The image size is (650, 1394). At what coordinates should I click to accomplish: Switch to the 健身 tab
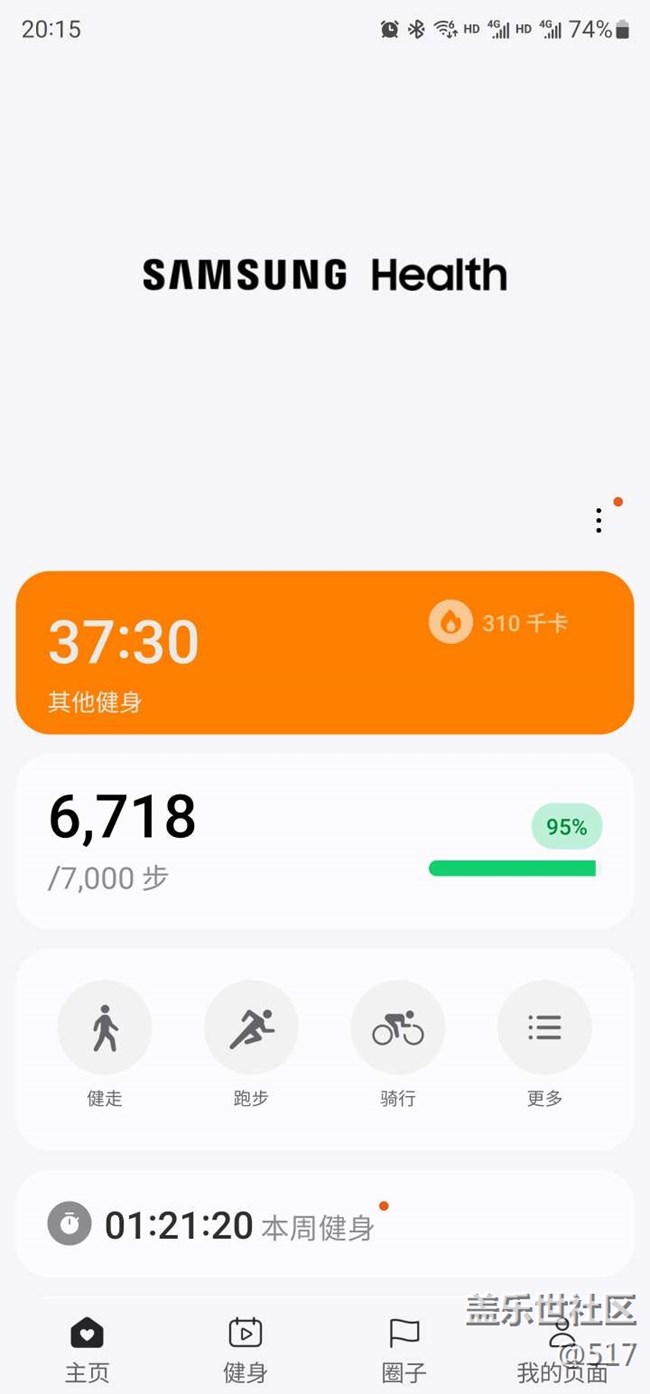tap(245, 1348)
